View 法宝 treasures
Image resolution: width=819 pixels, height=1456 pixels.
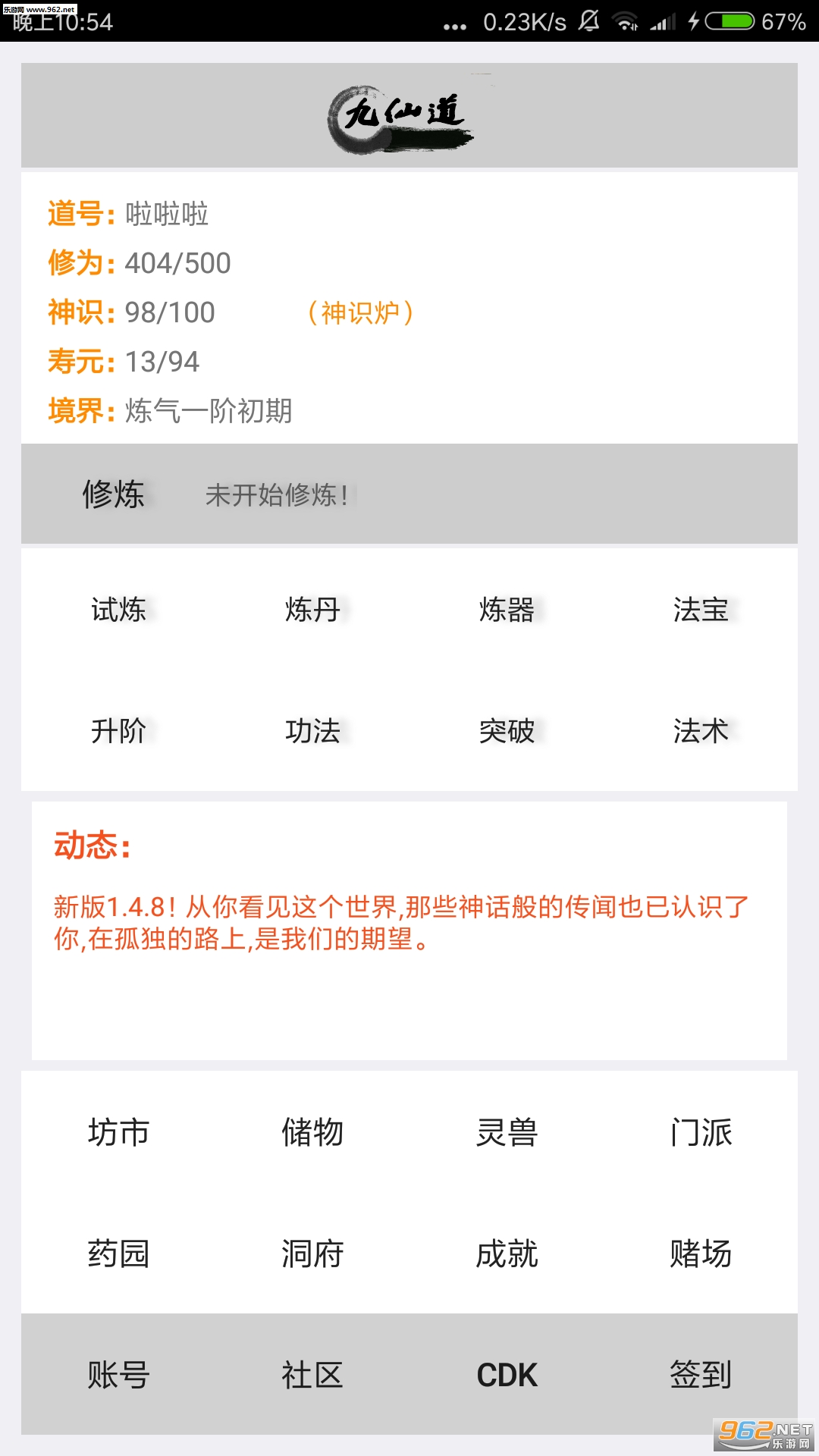click(x=701, y=610)
